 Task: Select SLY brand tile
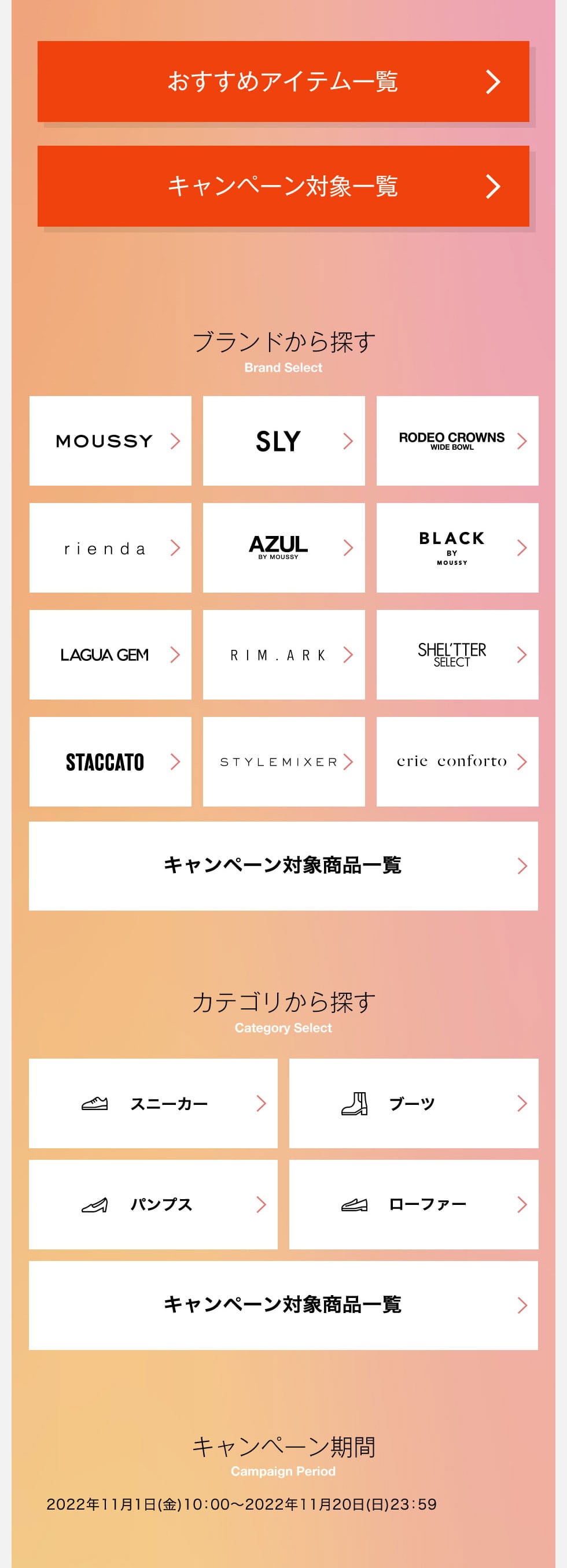[284, 441]
